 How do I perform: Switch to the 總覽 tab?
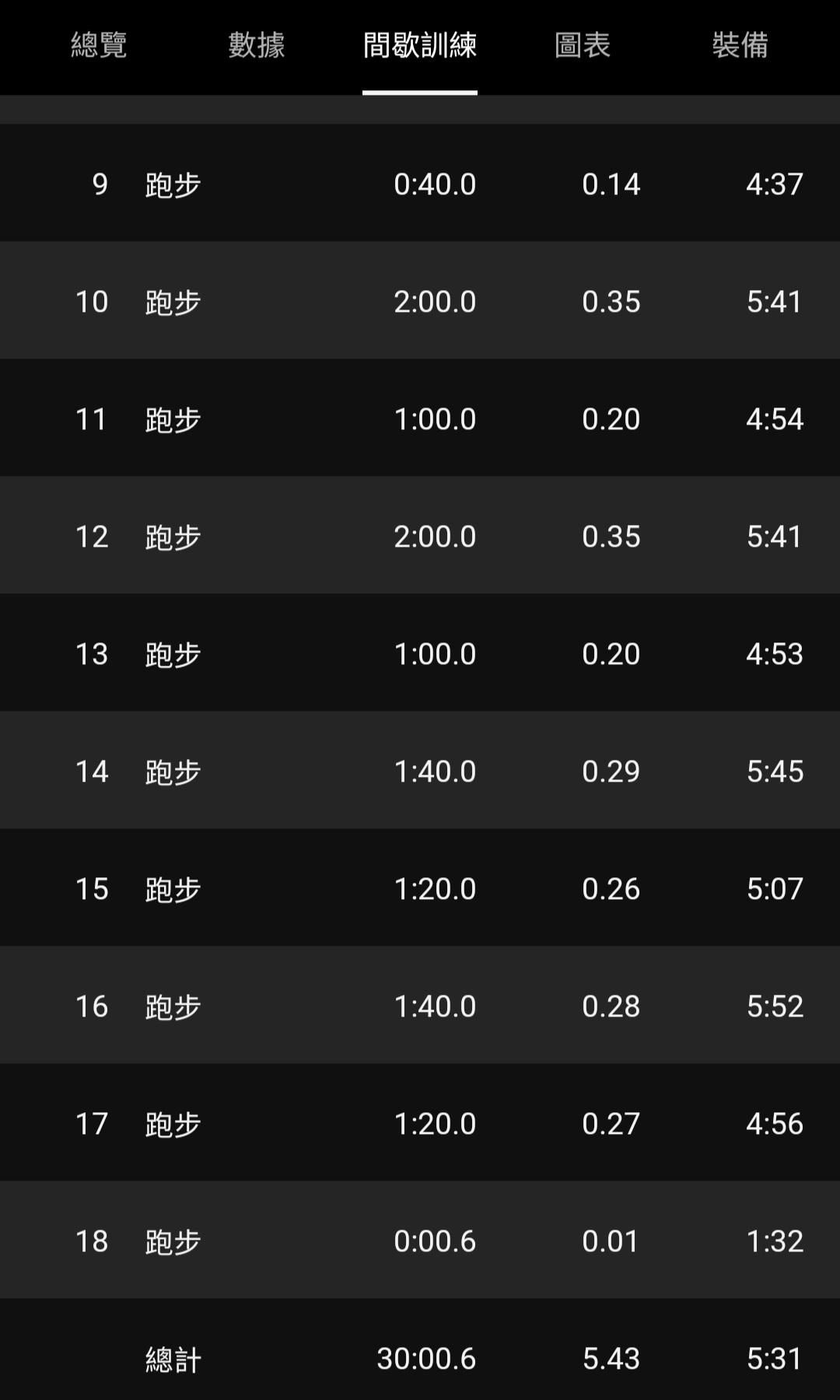tap(99, 45)
